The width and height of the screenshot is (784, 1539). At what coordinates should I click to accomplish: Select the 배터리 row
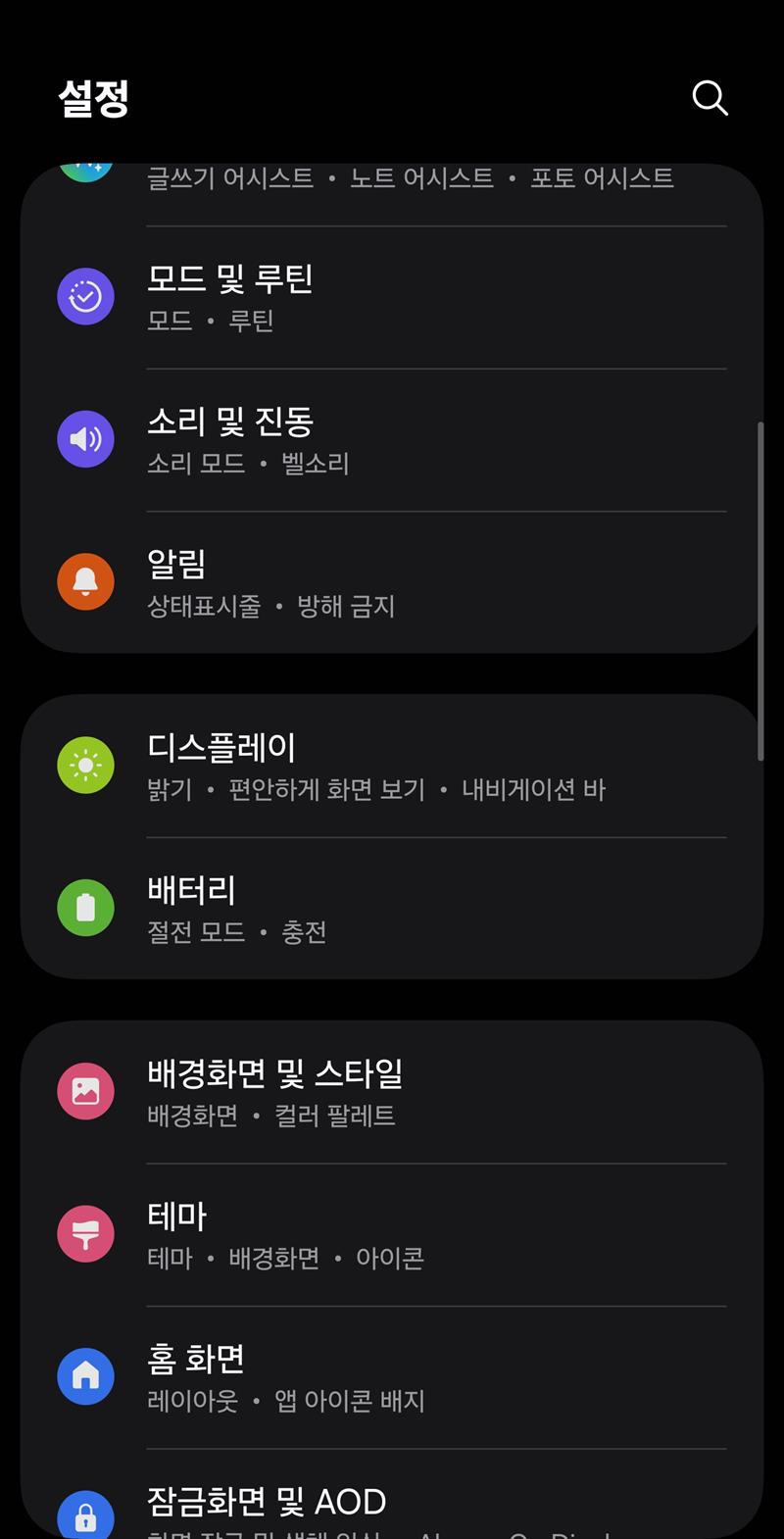tap(392, 908)
